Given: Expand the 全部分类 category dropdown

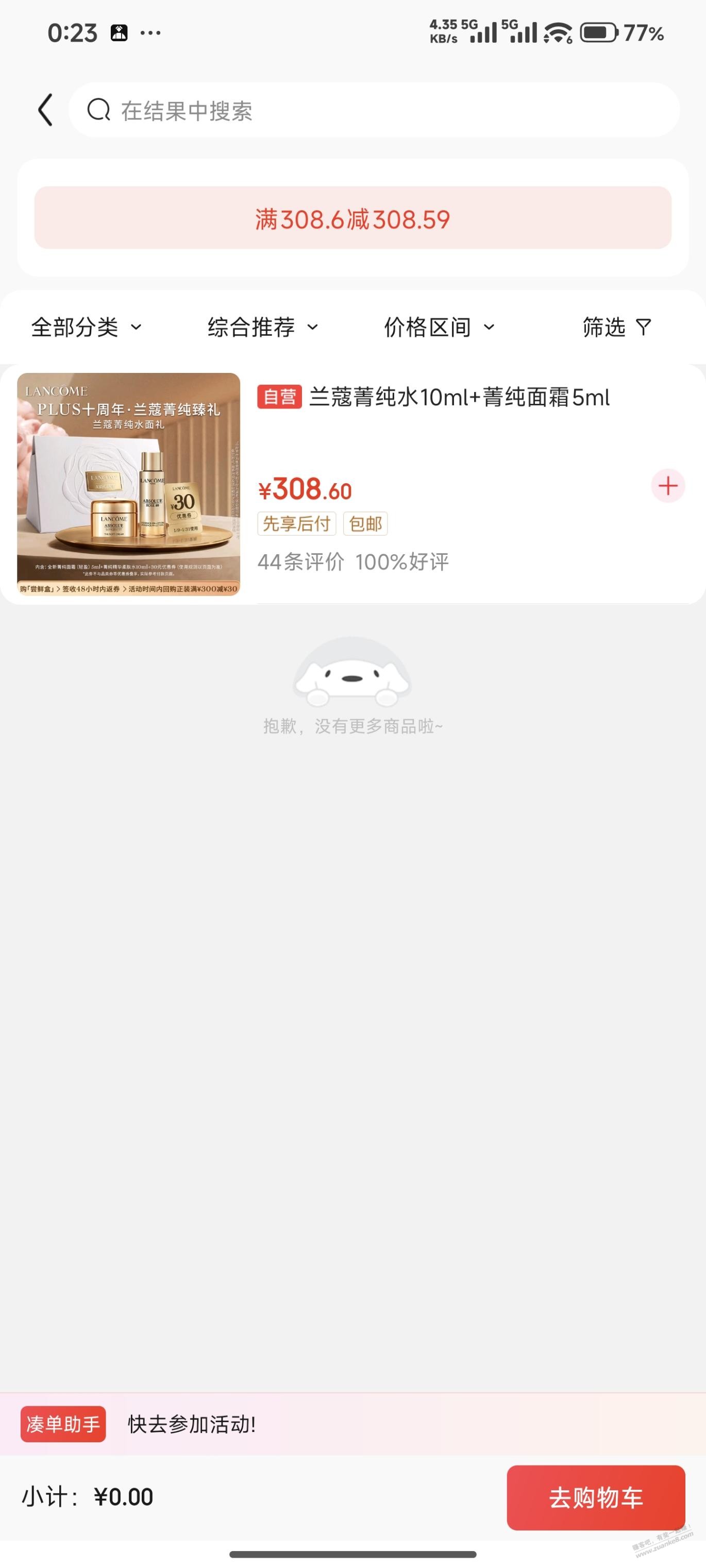Looking at the screenshot, I should pos(86,328).
